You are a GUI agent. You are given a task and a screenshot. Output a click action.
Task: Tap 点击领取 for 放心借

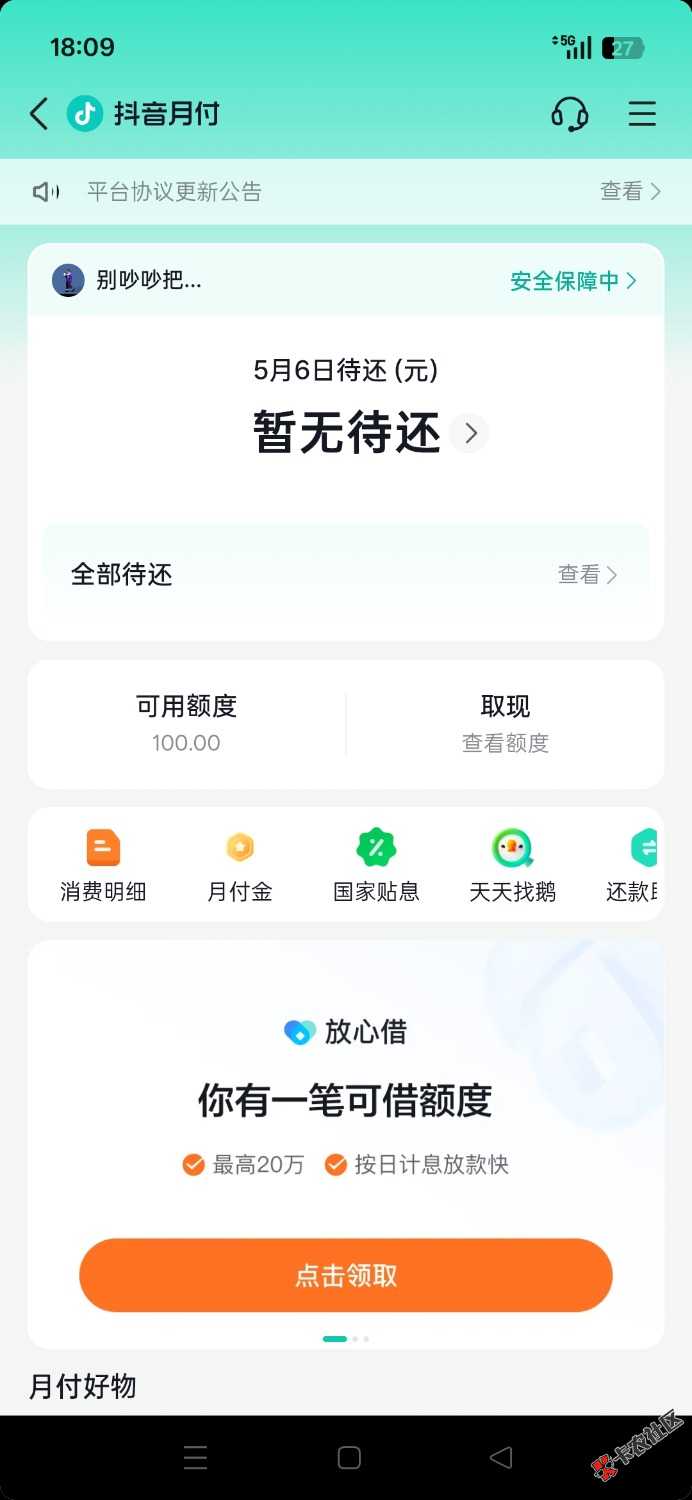[x=346, y=1275]
